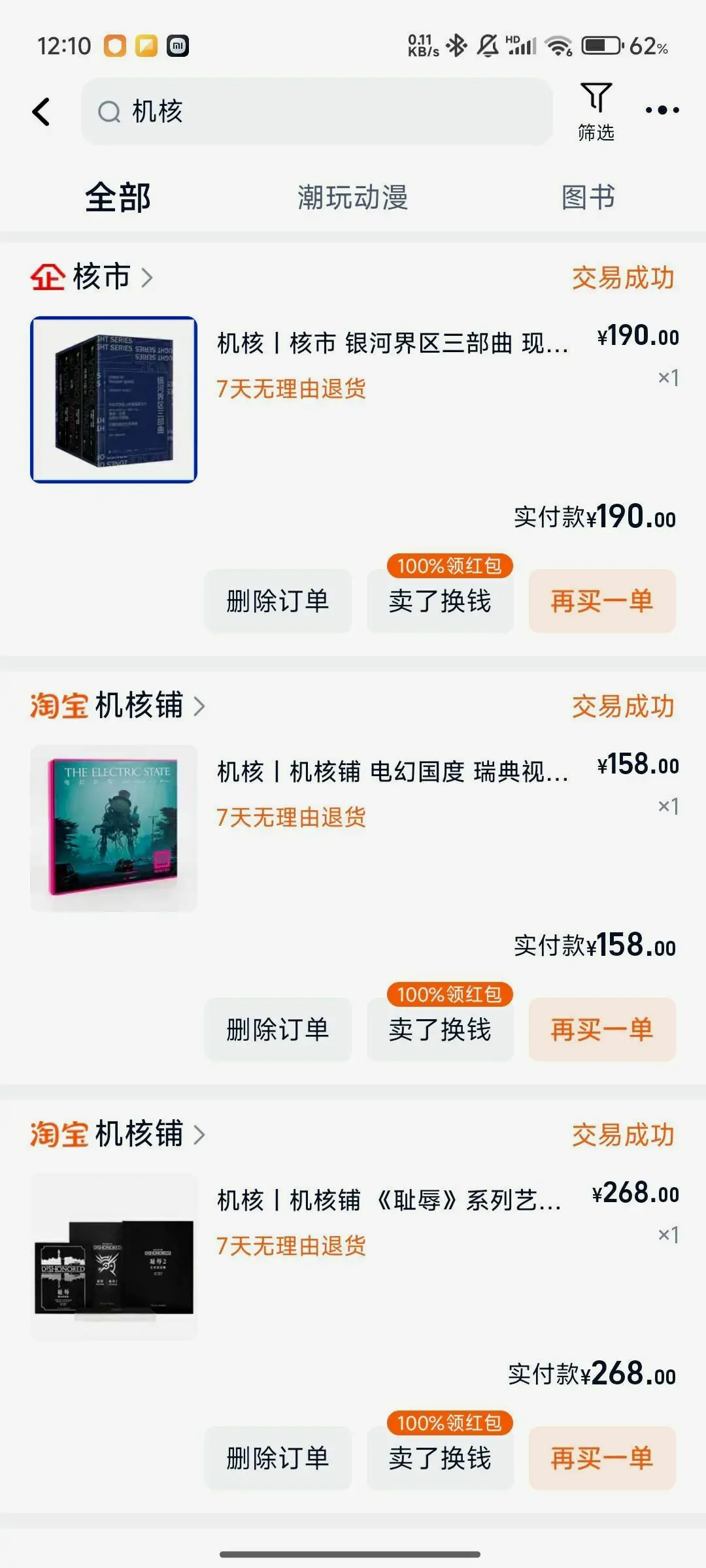This screenshot has width=706, height=1568.
Task: Switch to the 潮玩动漫 tab
Action: 353,197
